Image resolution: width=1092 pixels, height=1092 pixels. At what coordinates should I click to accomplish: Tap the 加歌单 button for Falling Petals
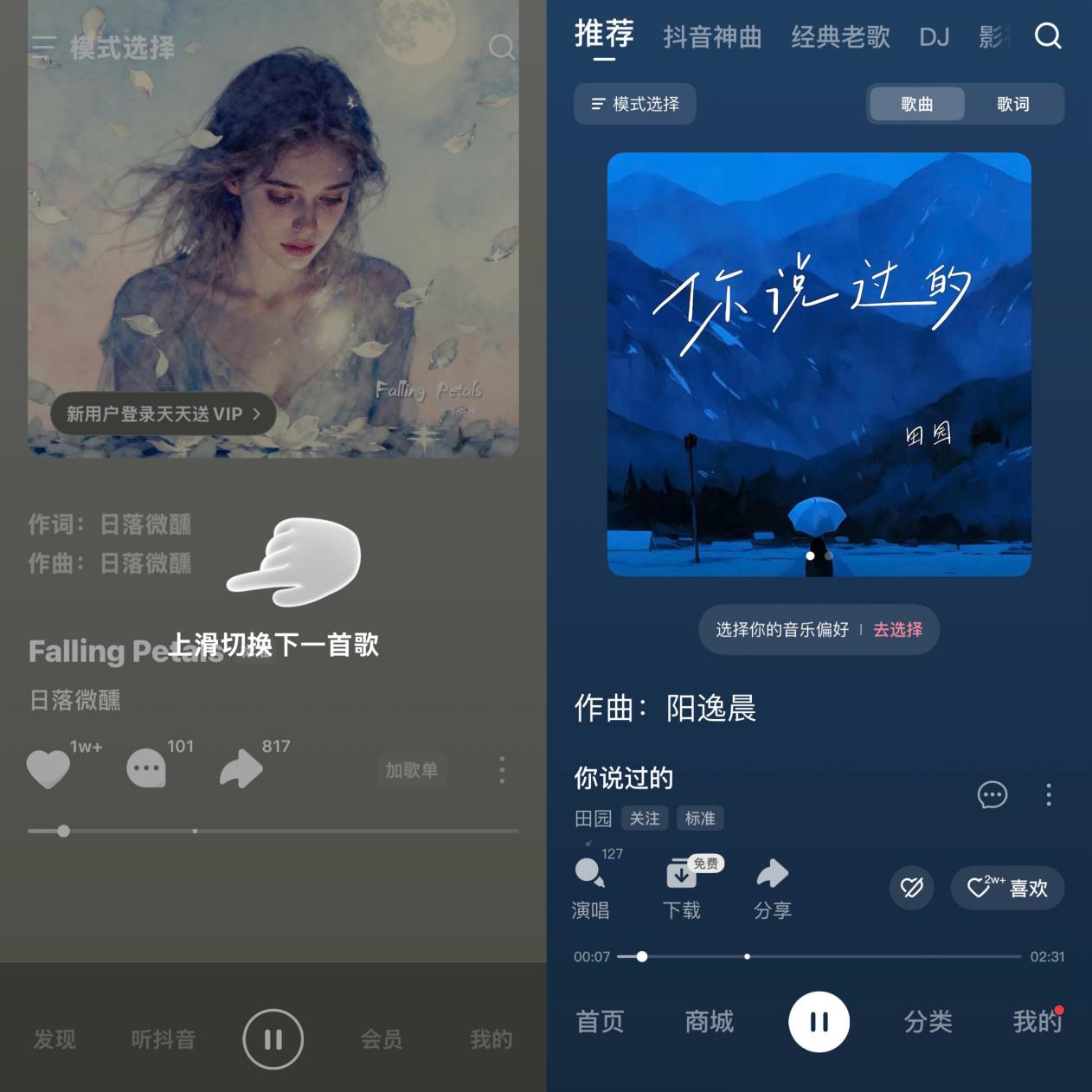coord(411,770)
